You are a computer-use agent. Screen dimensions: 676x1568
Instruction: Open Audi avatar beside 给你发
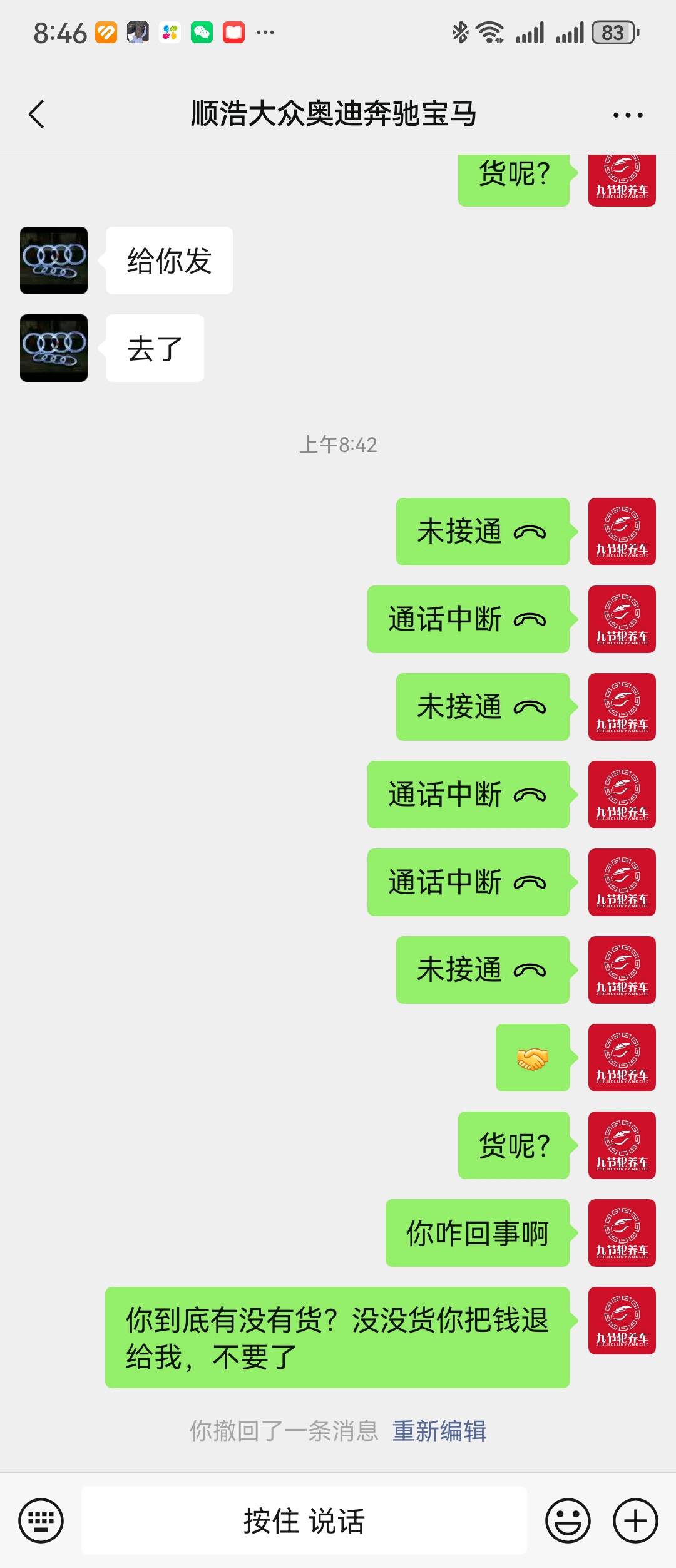point(54,260)
